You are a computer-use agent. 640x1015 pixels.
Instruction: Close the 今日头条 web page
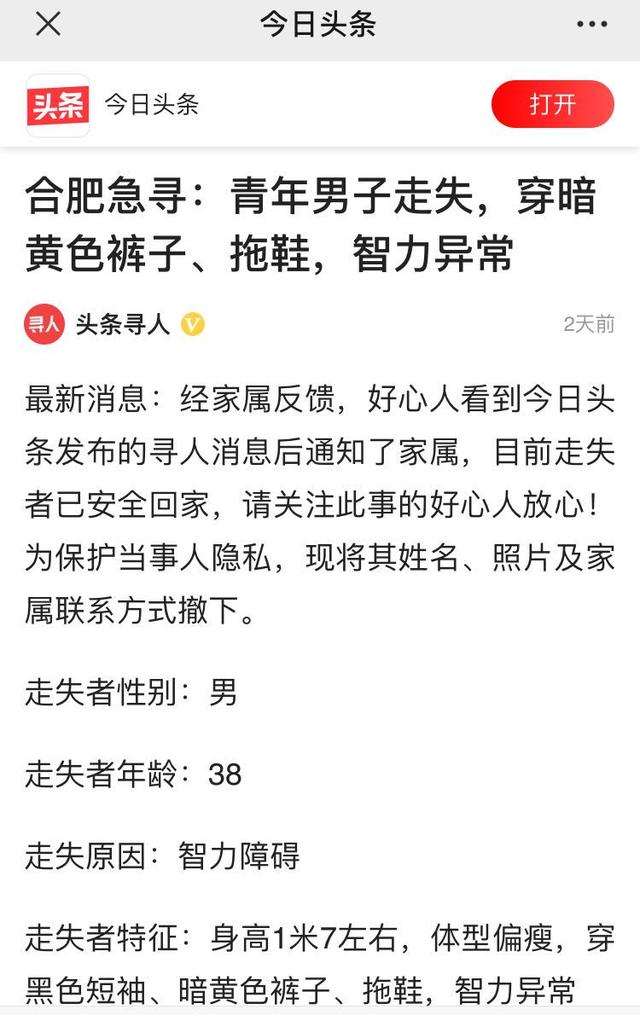47,25
